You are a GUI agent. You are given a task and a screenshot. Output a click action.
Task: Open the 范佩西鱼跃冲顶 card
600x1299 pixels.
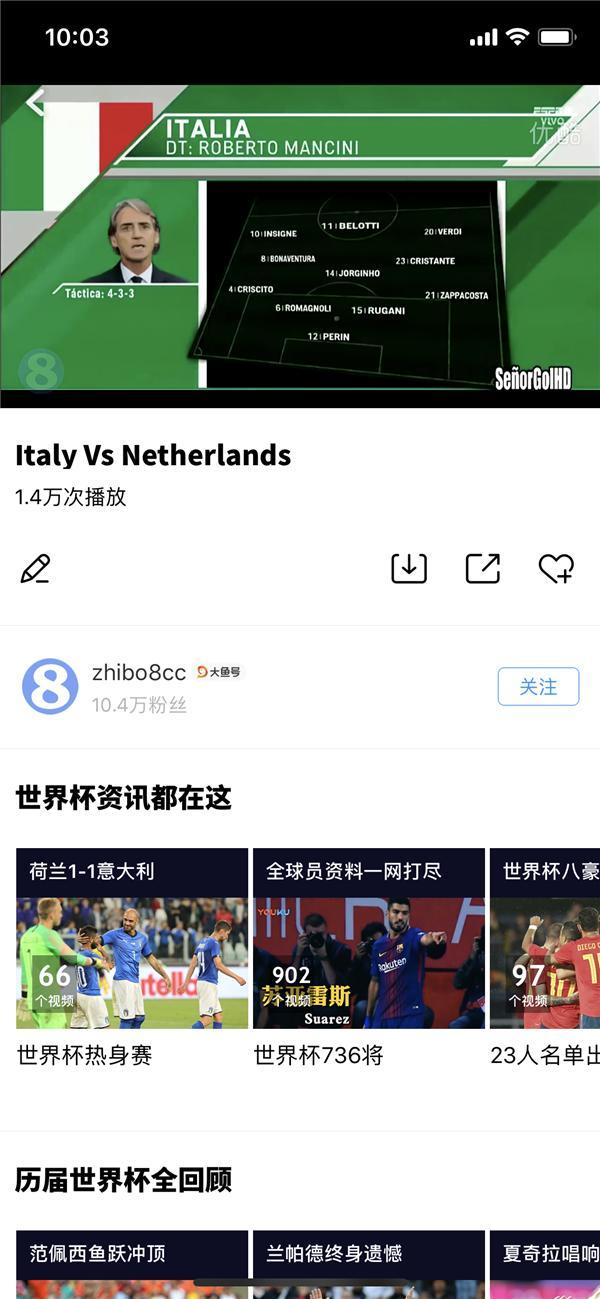pyautogui.click(x=132, y=1262)
